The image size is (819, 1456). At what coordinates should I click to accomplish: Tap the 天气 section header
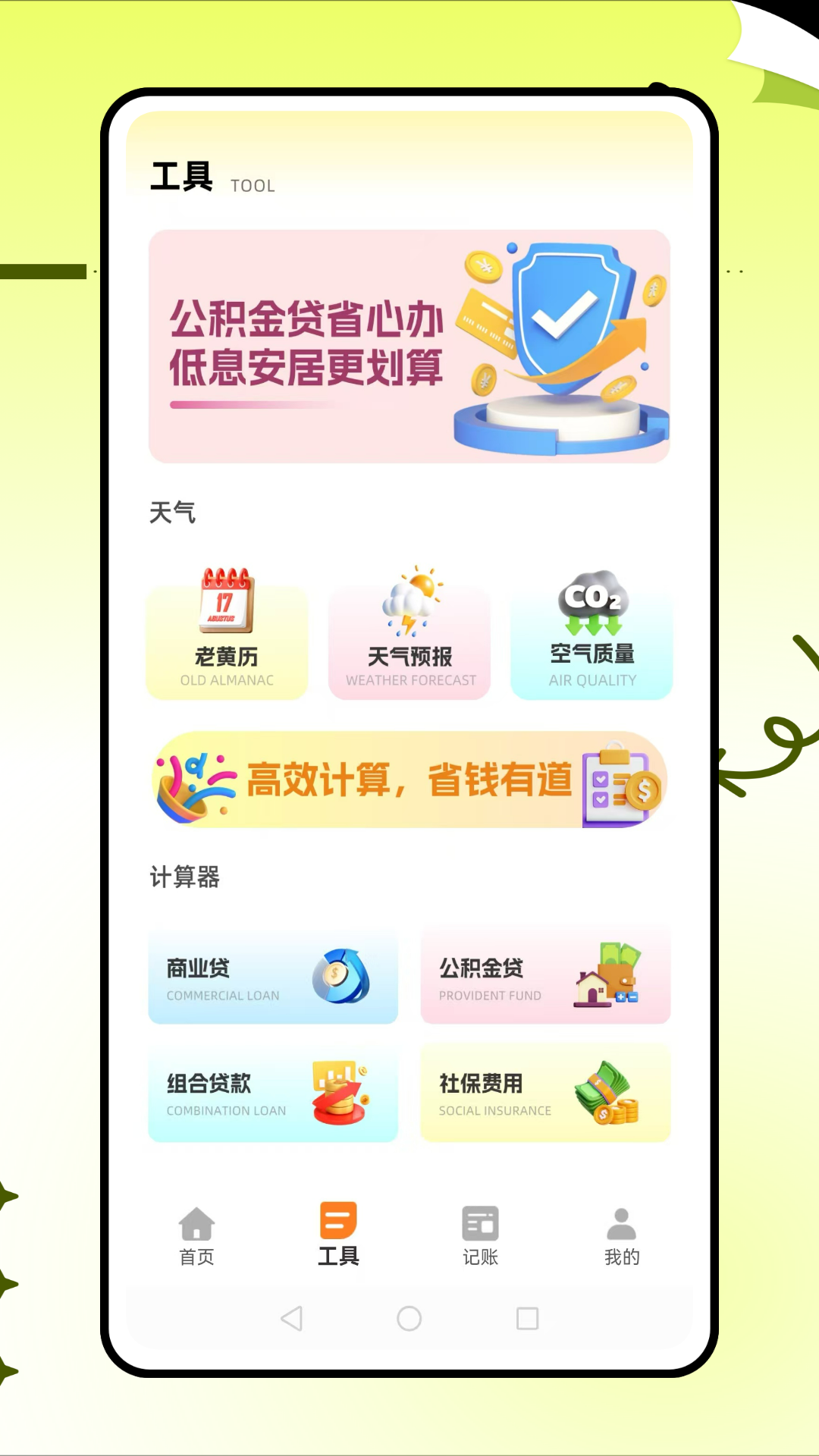click(x=173, y=513)
